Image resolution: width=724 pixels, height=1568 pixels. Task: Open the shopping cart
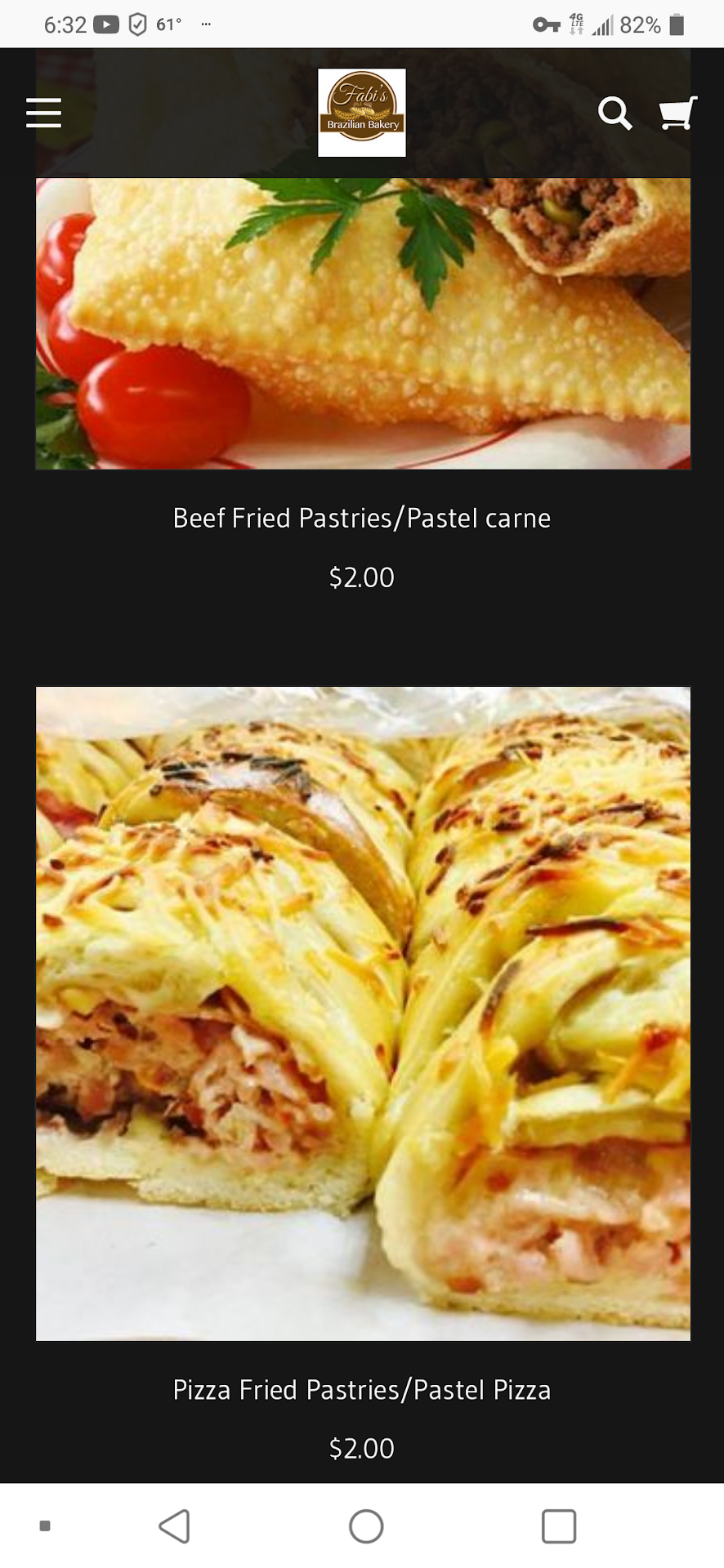pyautogui.click(x=677, y=114)
